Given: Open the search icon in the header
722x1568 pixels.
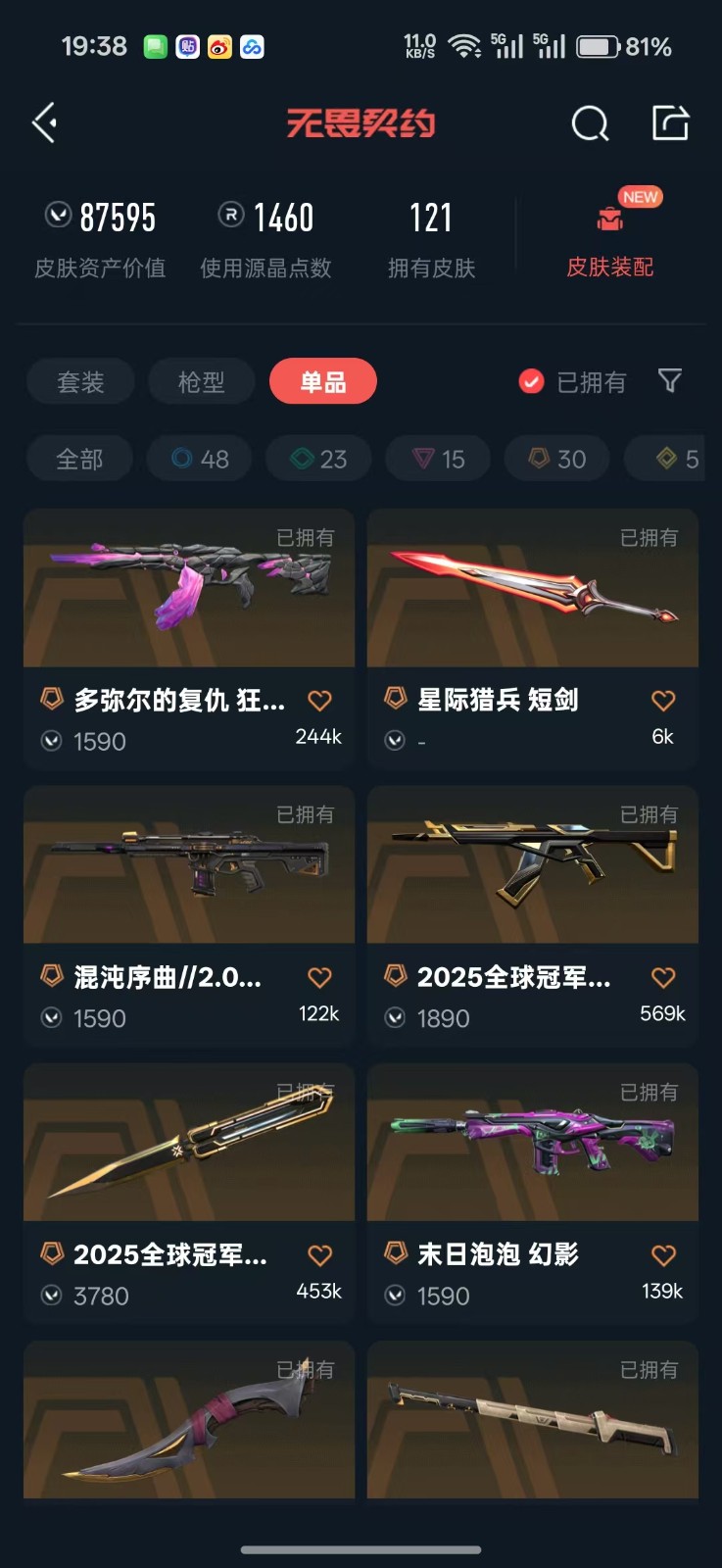Looking at the screenshot, I should pyautogui.click(x=590, y=123).
